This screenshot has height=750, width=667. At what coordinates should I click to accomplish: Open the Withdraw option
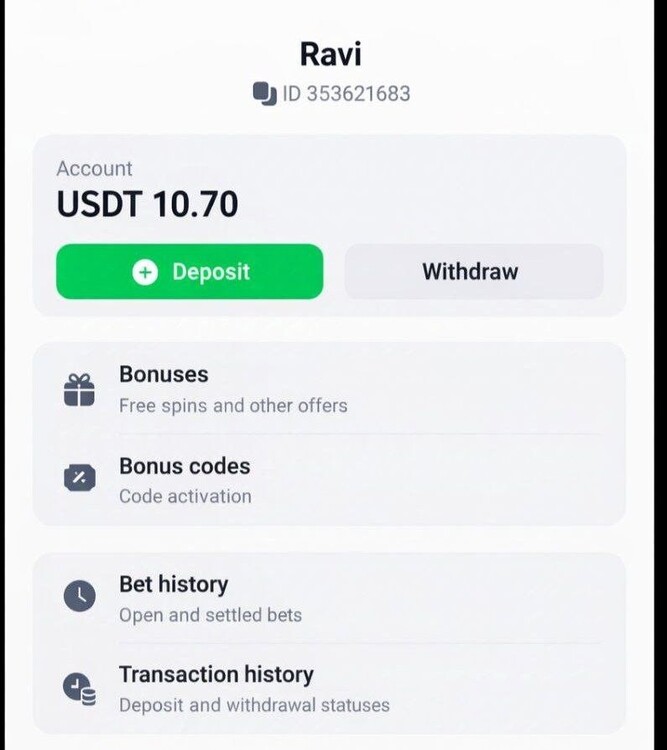474,272
